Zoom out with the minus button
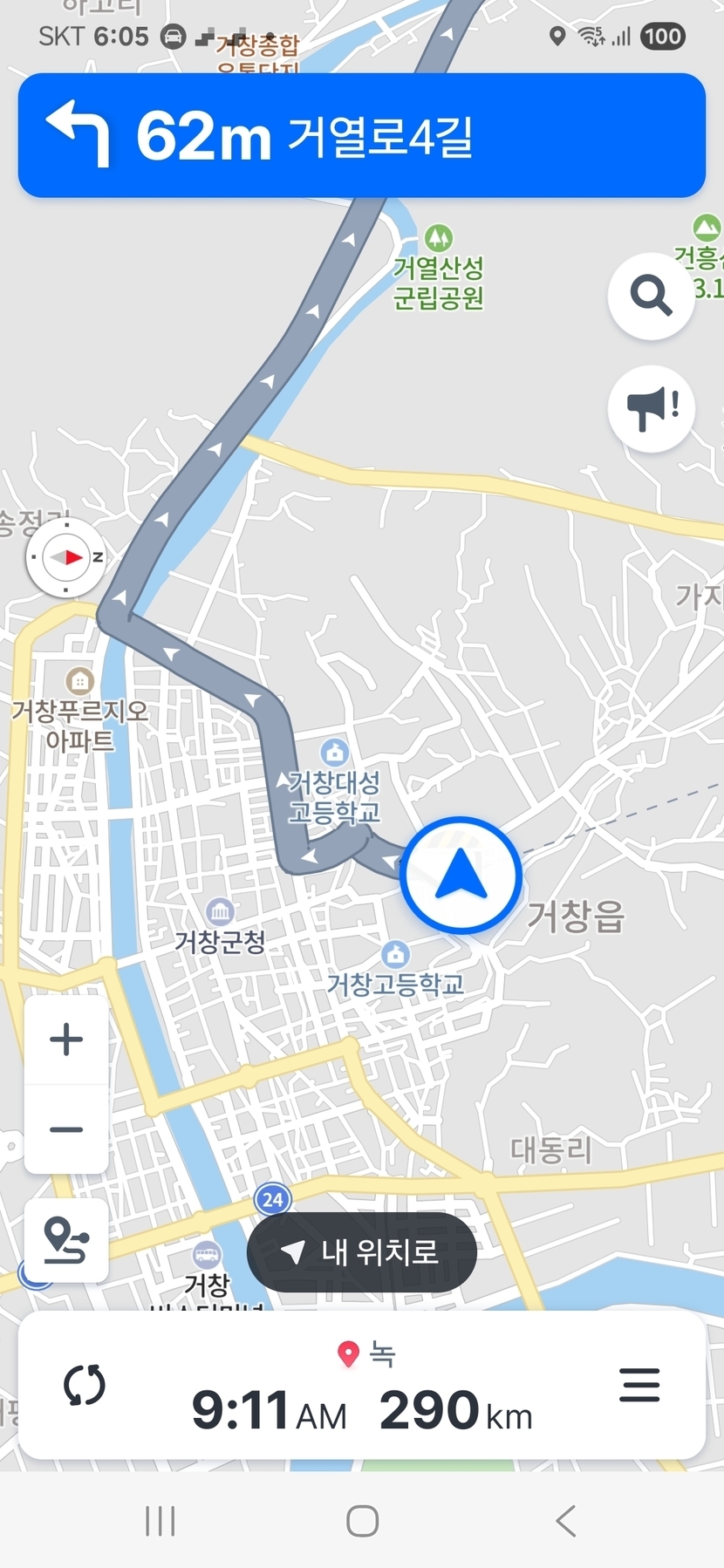This screenshot has height=1568, width=724. [x=66, y=1130]
